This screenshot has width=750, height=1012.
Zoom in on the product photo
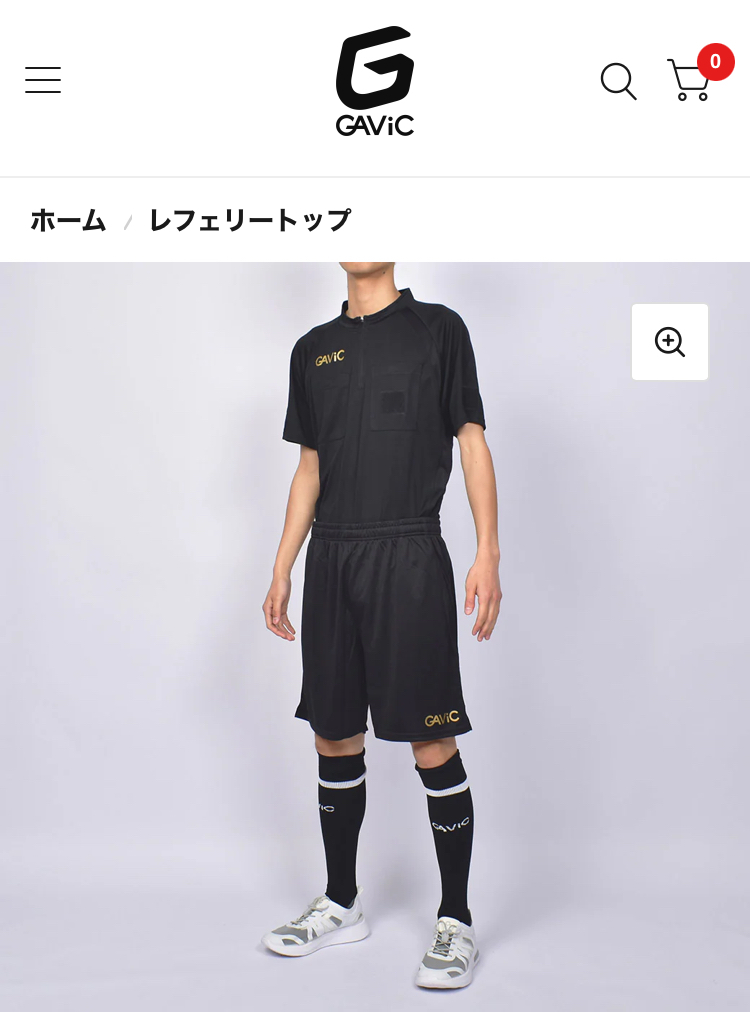pos(669,342)
